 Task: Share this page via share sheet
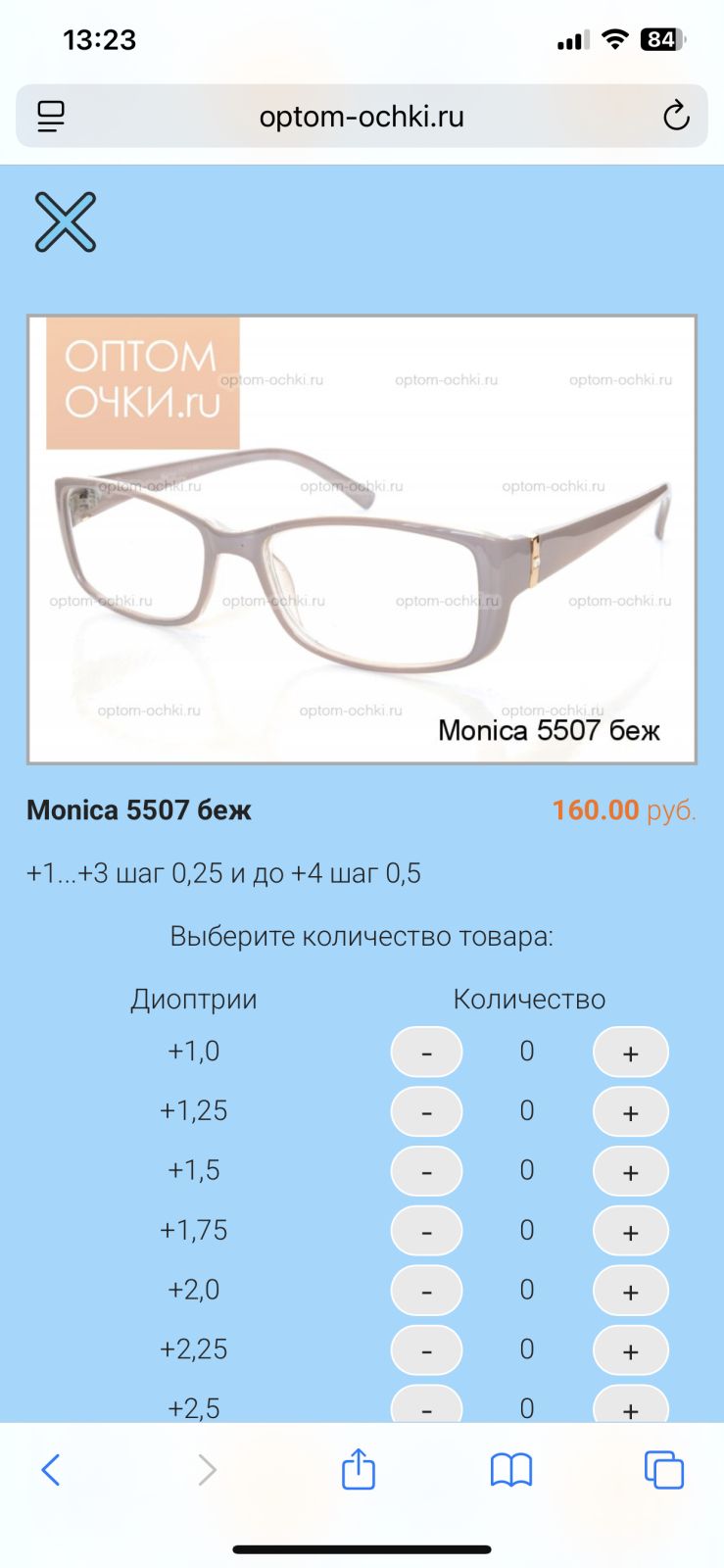click(359, 1470)
